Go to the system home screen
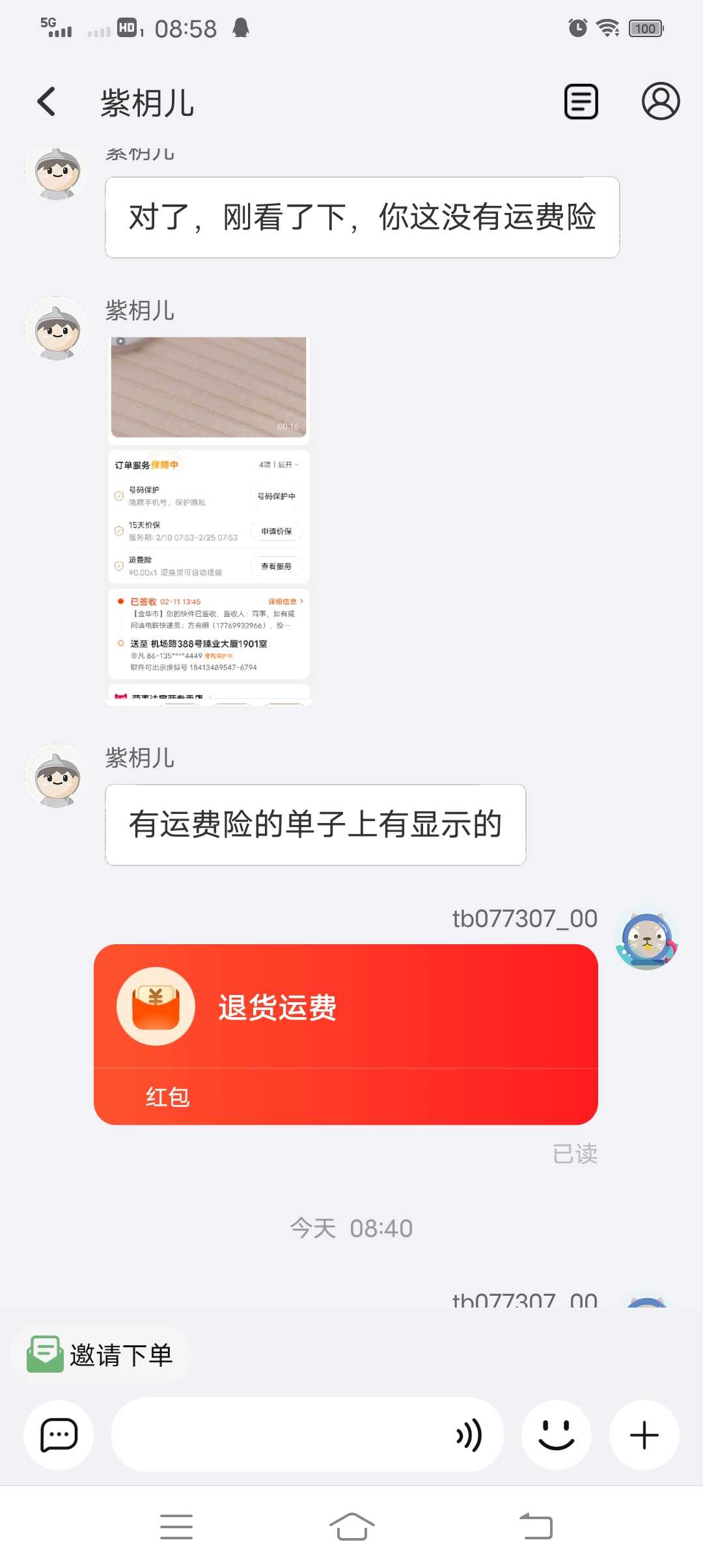 [x=351, y=1526]
